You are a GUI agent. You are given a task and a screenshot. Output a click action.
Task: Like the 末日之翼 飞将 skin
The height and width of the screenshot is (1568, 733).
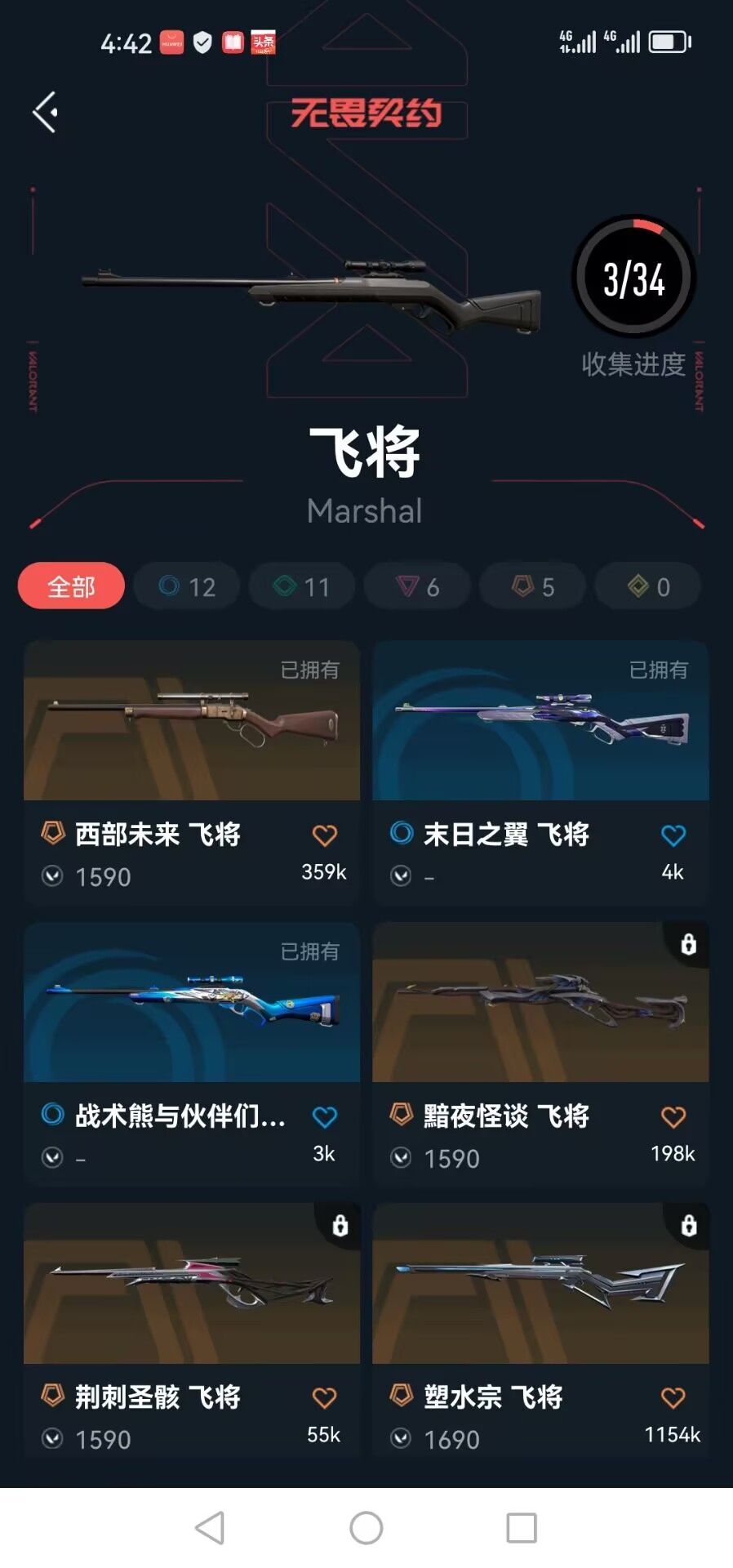[673, 835]
